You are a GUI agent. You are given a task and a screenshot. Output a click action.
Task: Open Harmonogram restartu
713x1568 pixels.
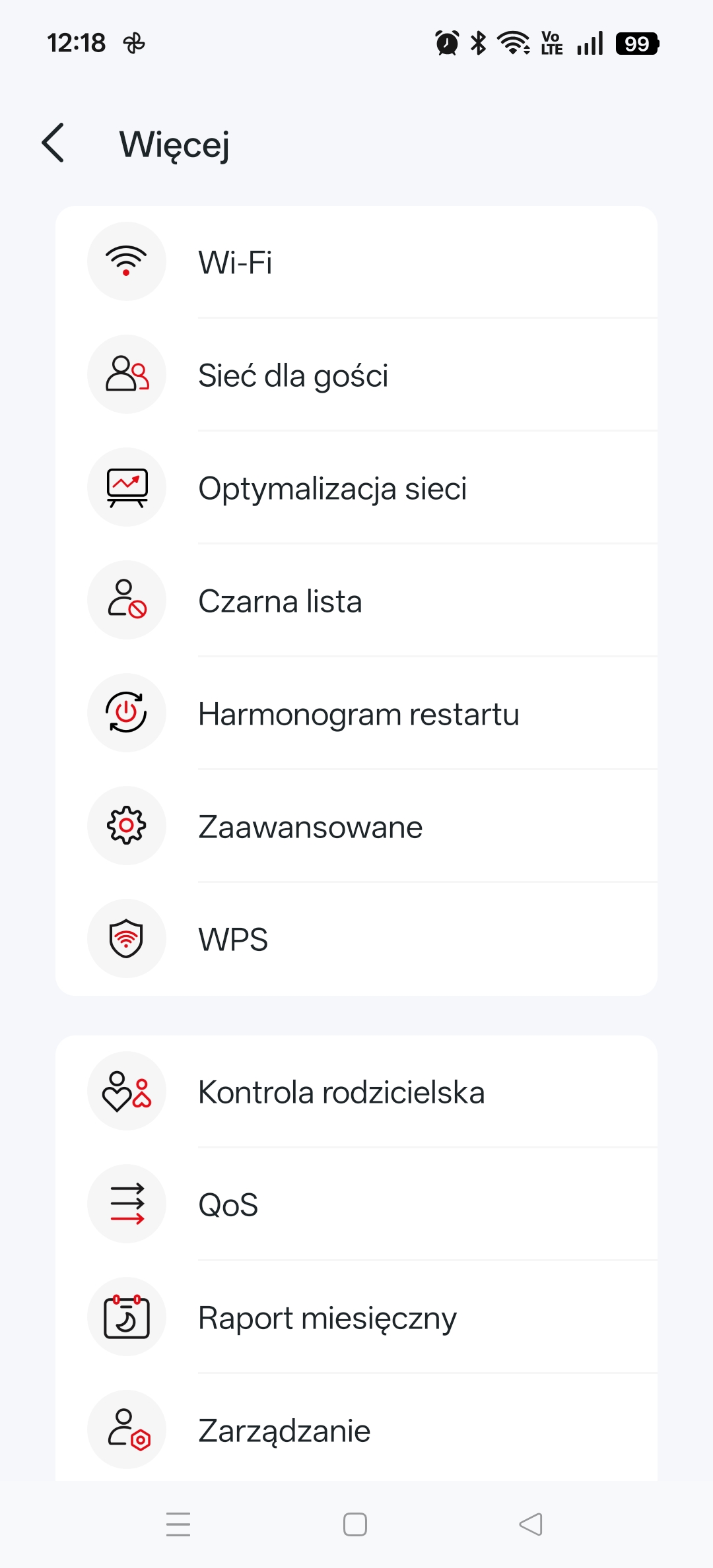click(x=356, y=713)
